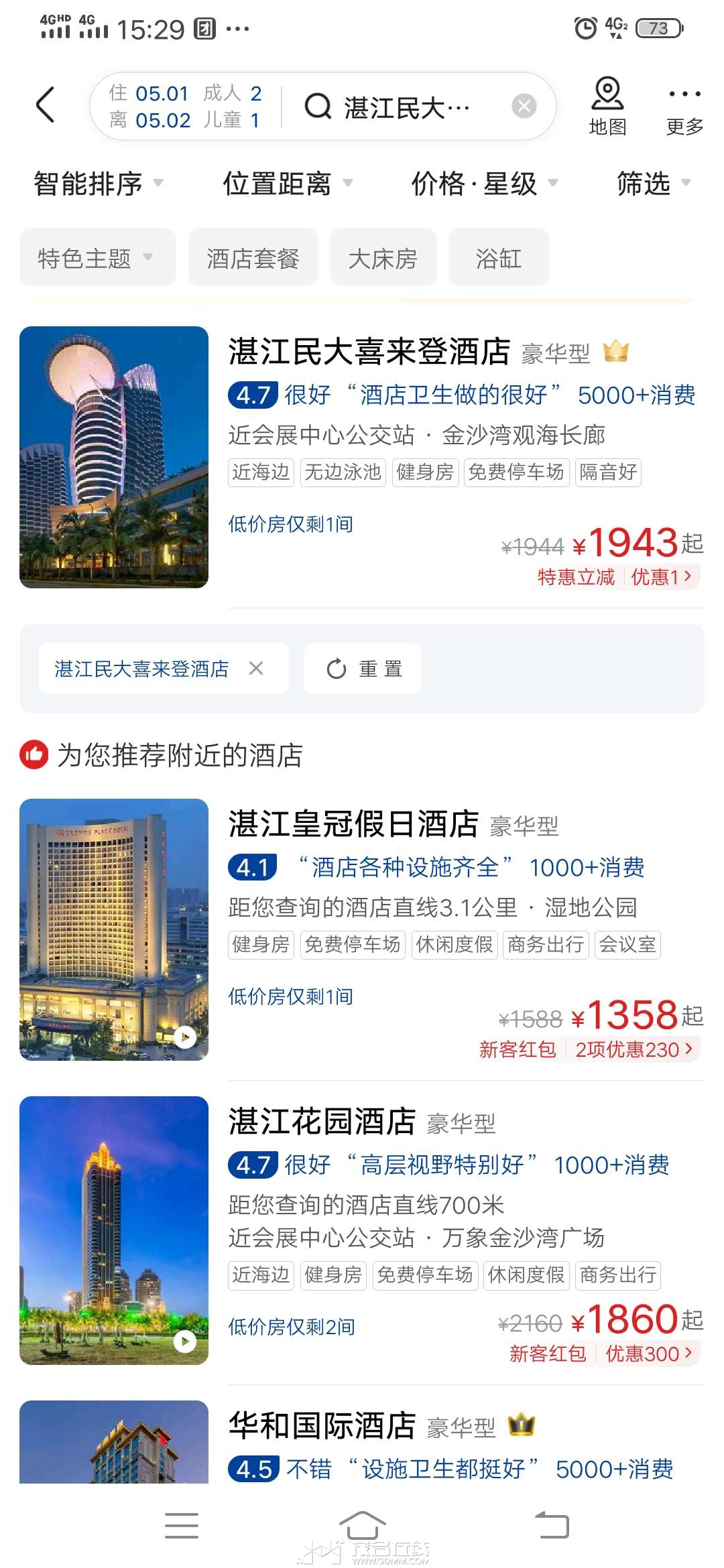Expand the 特色主题 chip
The height and width of the screenshot is (1568, 724).
tap(98, 257)
